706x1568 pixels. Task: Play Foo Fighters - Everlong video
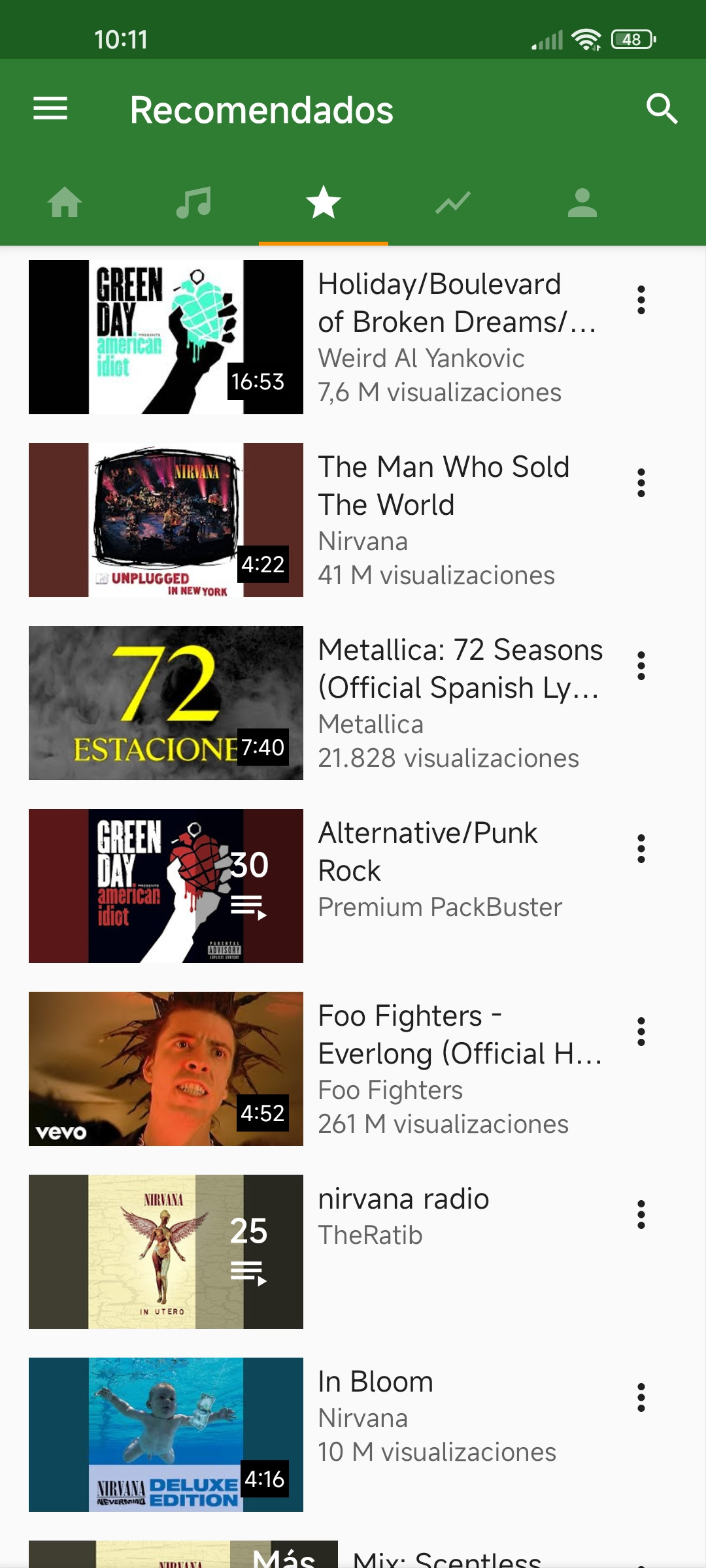point(166,1069)
